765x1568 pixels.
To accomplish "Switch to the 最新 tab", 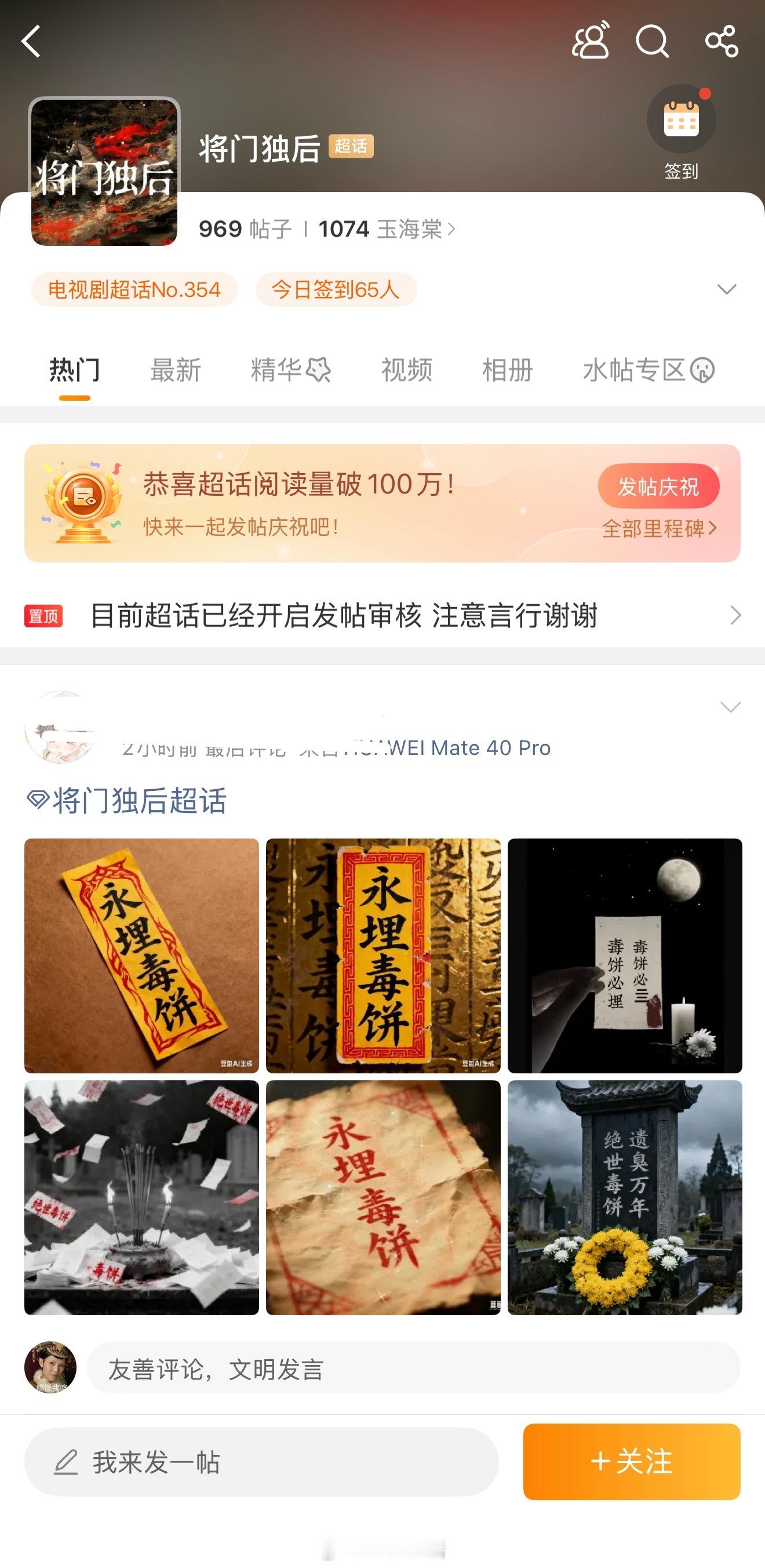I will point(175,370).
